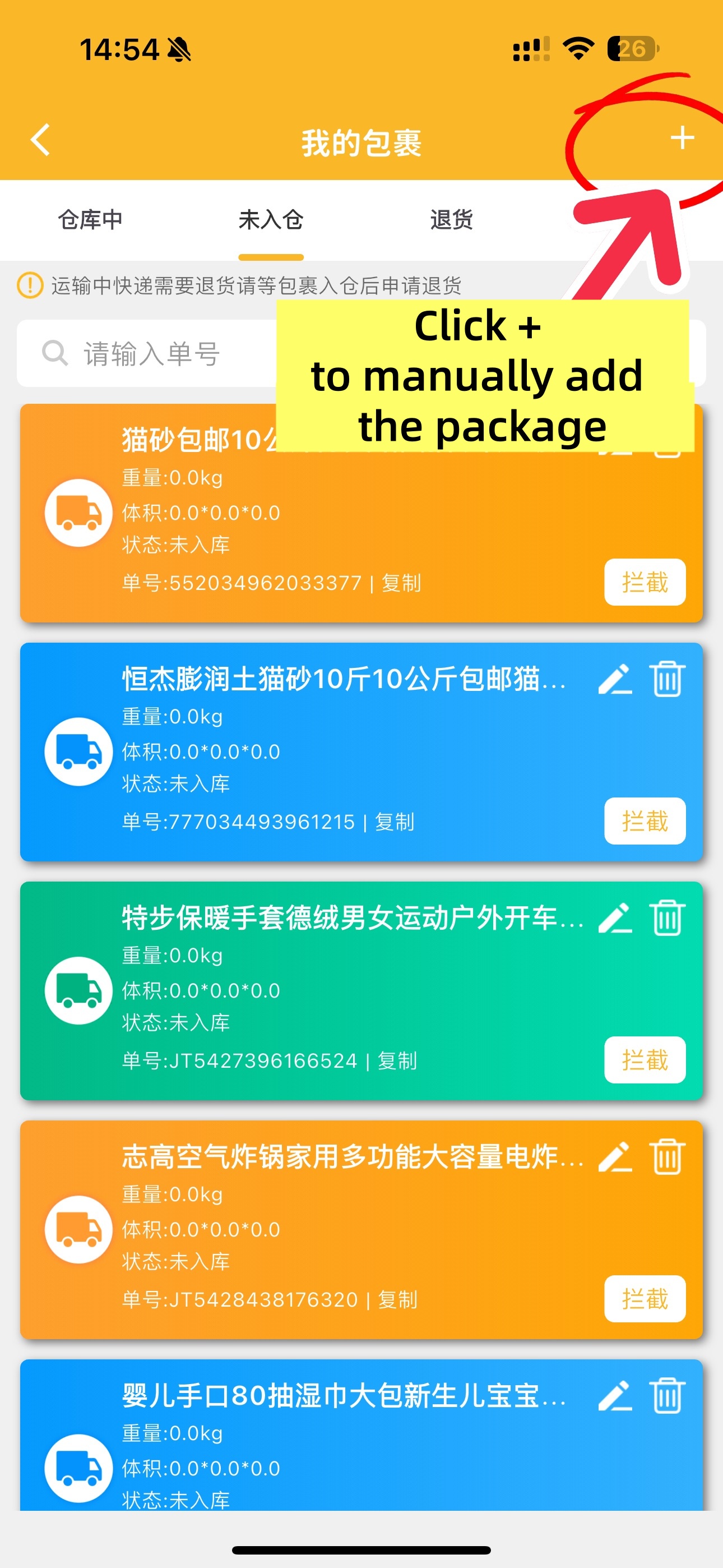This screenshot has width=723, height=1568.
Task: Edit the 婴儿手口80抽湿巾 package
Action: [616, 1396]
